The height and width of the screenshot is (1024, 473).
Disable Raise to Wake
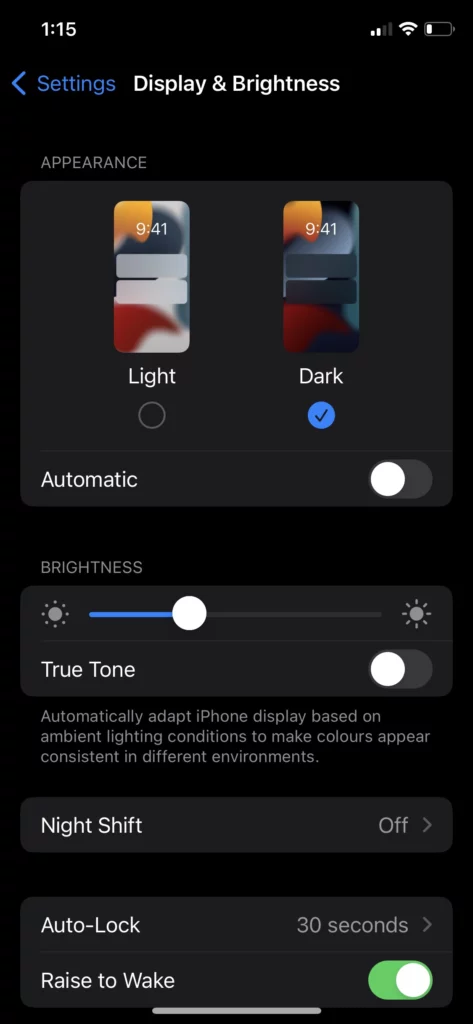click(400, 980)
